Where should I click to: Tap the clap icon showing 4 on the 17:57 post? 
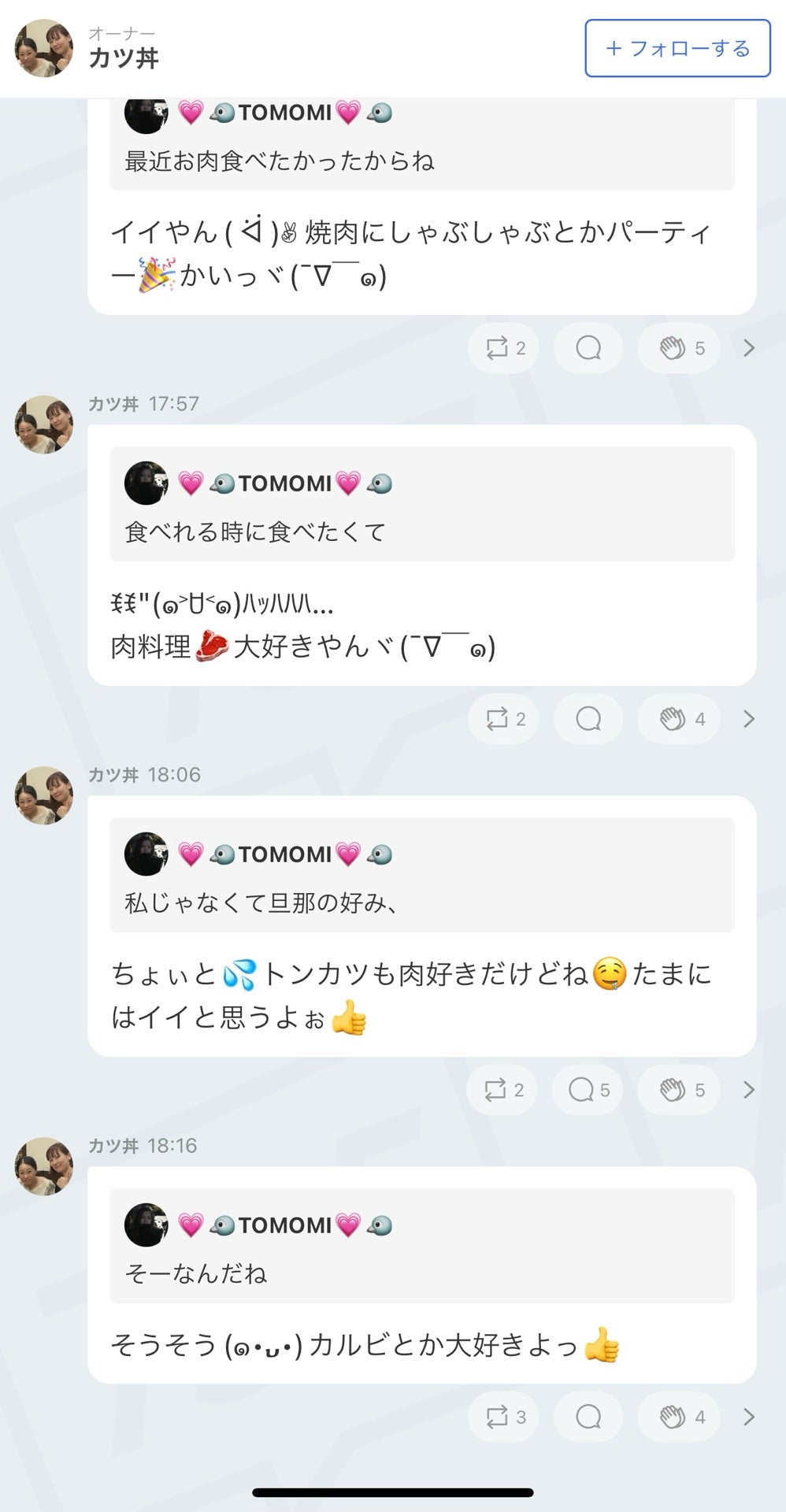click(x=677, y=718)
